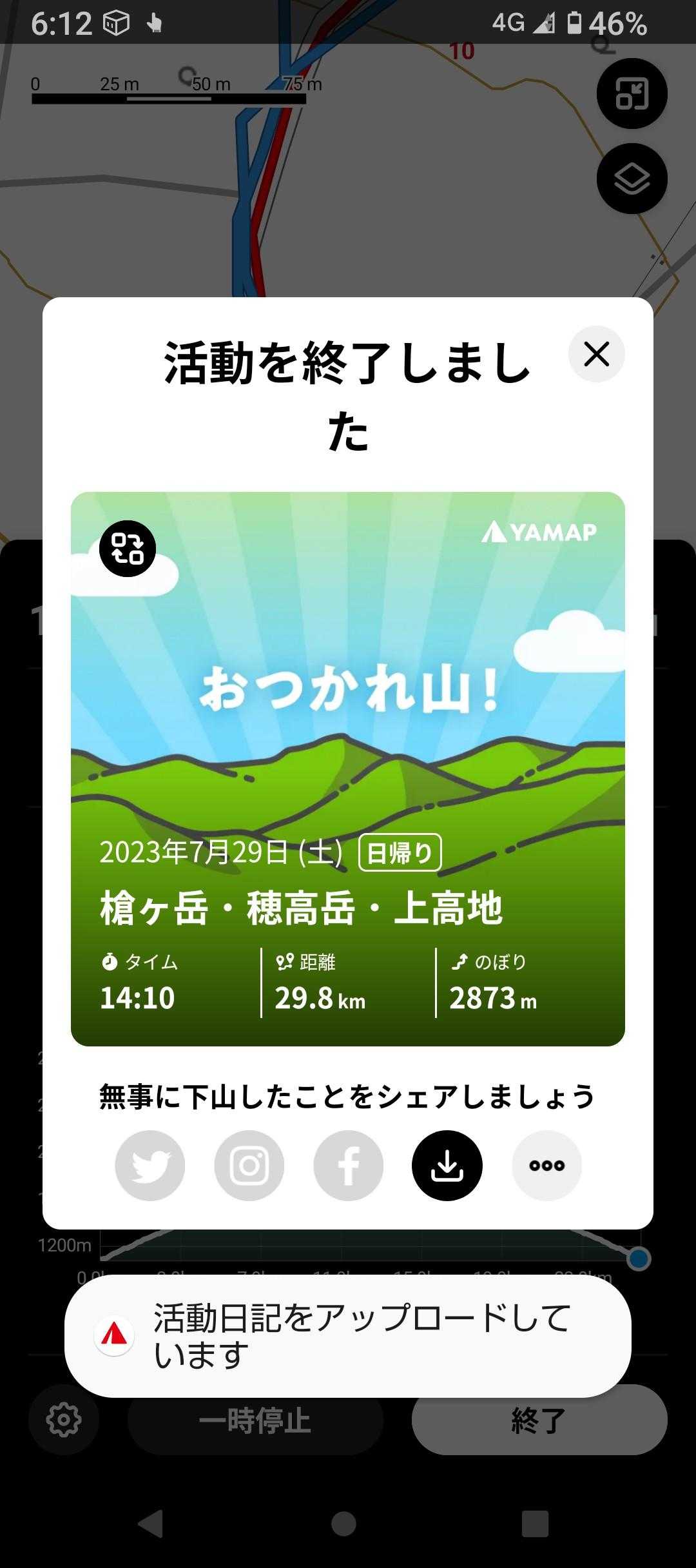Go to the home screen
This screenshot has height=1568, width=696.
coord(343,1525)
